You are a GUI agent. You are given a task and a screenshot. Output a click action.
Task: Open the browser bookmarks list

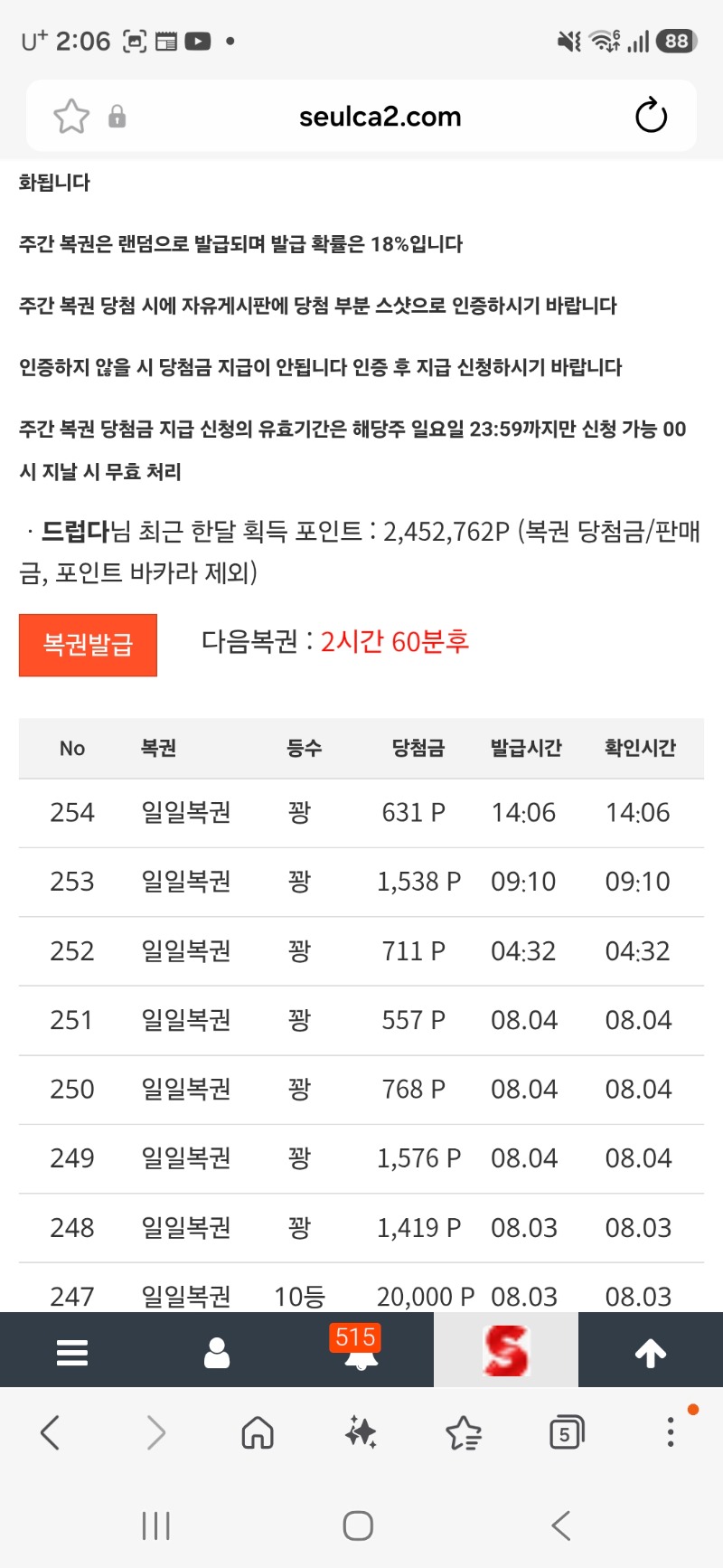tap(464, 1432)
